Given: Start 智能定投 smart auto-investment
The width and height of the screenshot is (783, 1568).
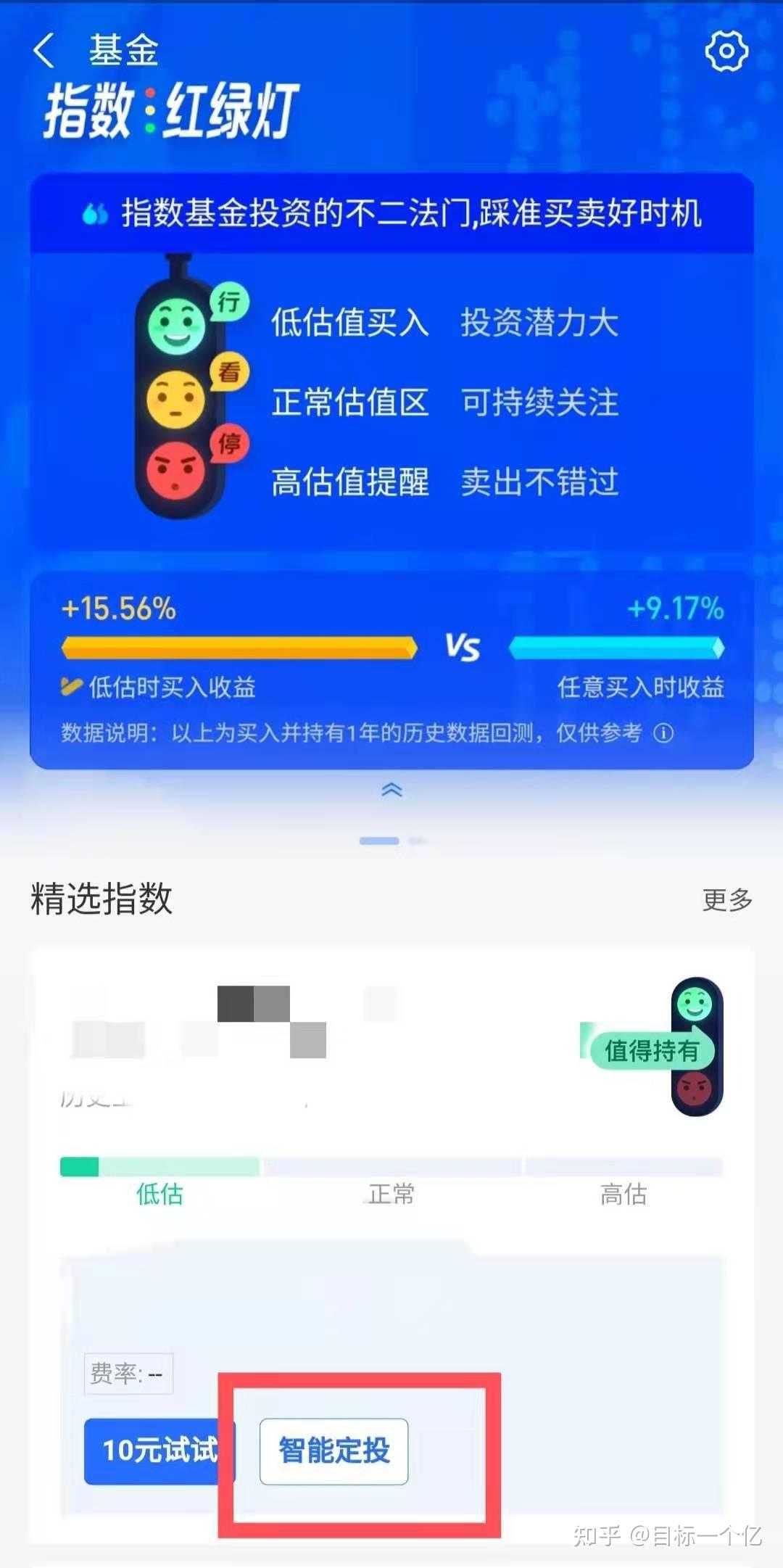Looking at the screenshot, I should click(334, 1451).
